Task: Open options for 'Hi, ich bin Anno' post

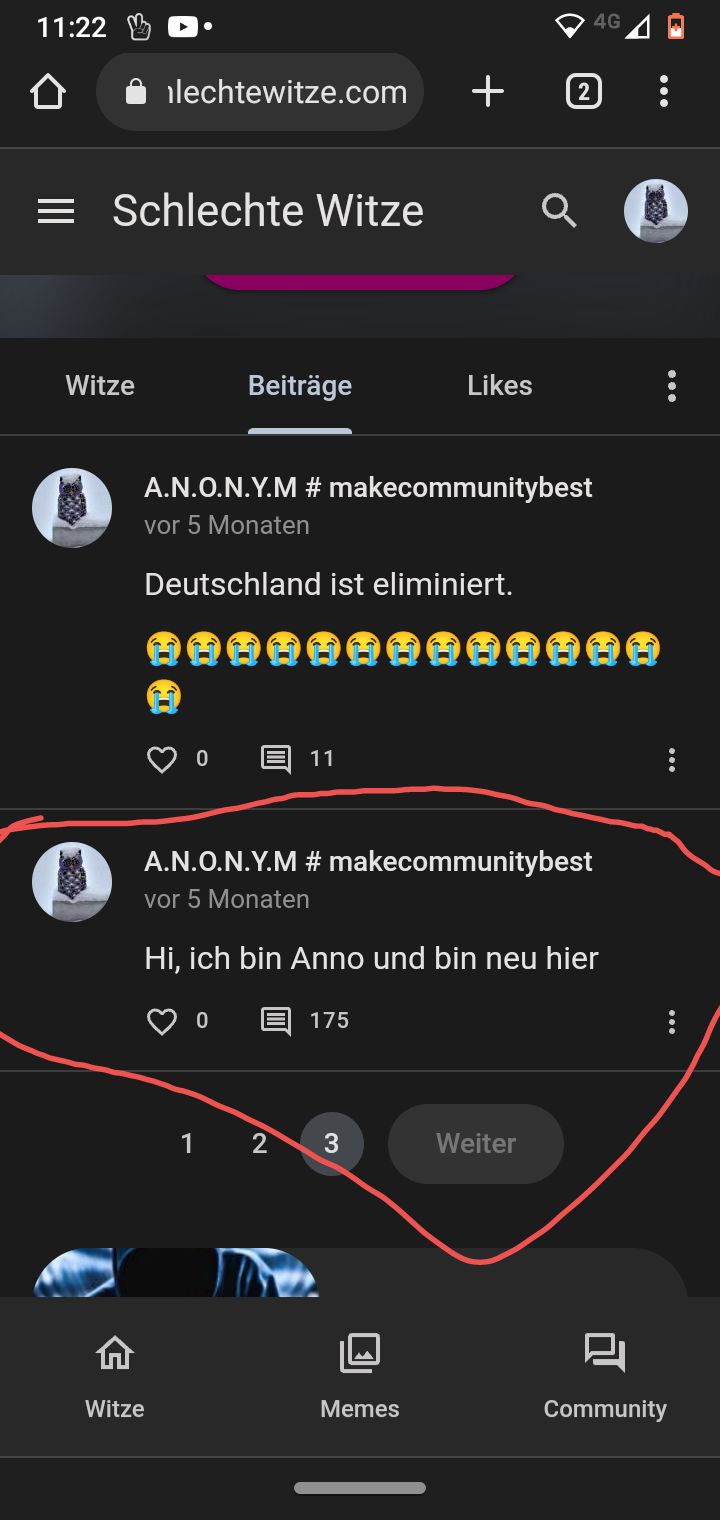Action: (x=671, y=1022)
